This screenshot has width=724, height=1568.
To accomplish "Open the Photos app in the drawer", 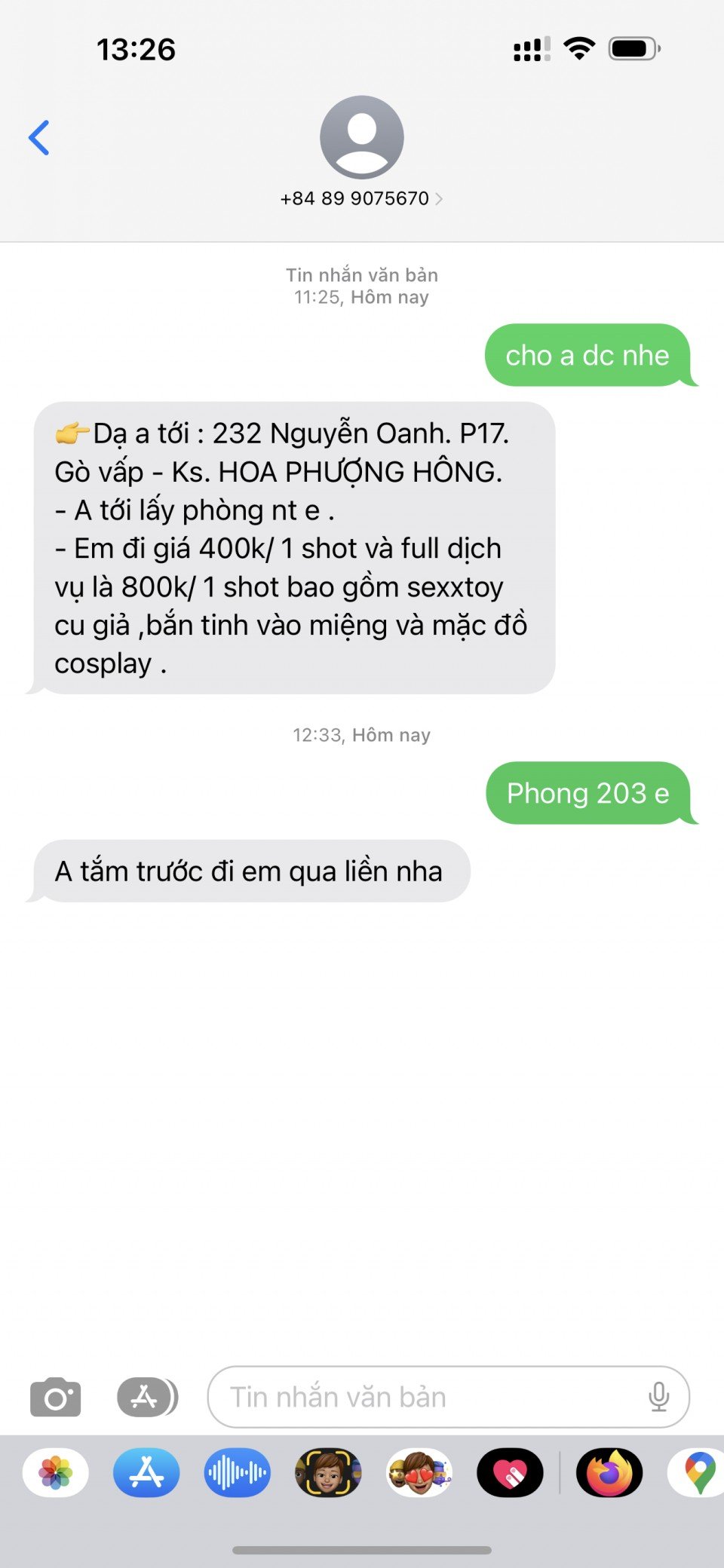I will click(x=56, y=1472).
